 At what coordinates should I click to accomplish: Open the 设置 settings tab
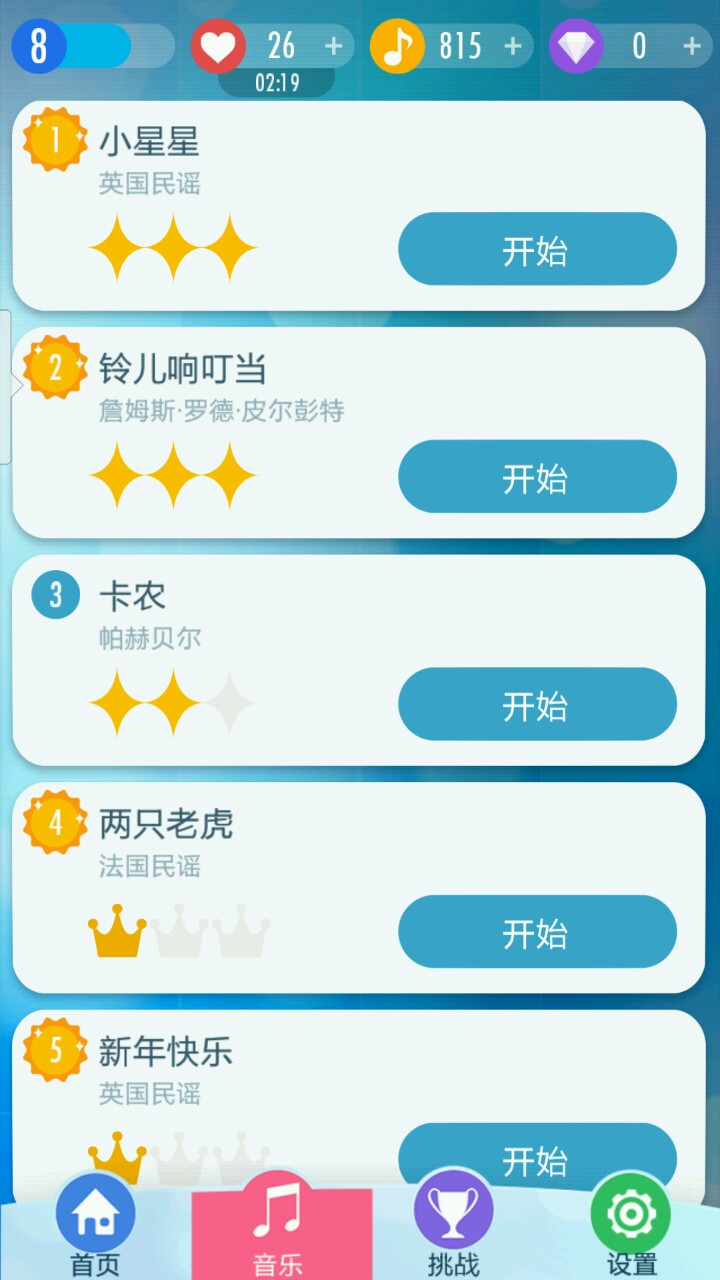pos(631,1225)
